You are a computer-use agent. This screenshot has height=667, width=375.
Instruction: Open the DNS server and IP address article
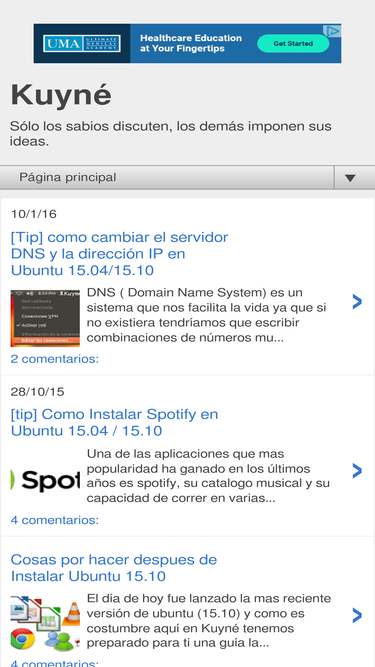(119, 254)
